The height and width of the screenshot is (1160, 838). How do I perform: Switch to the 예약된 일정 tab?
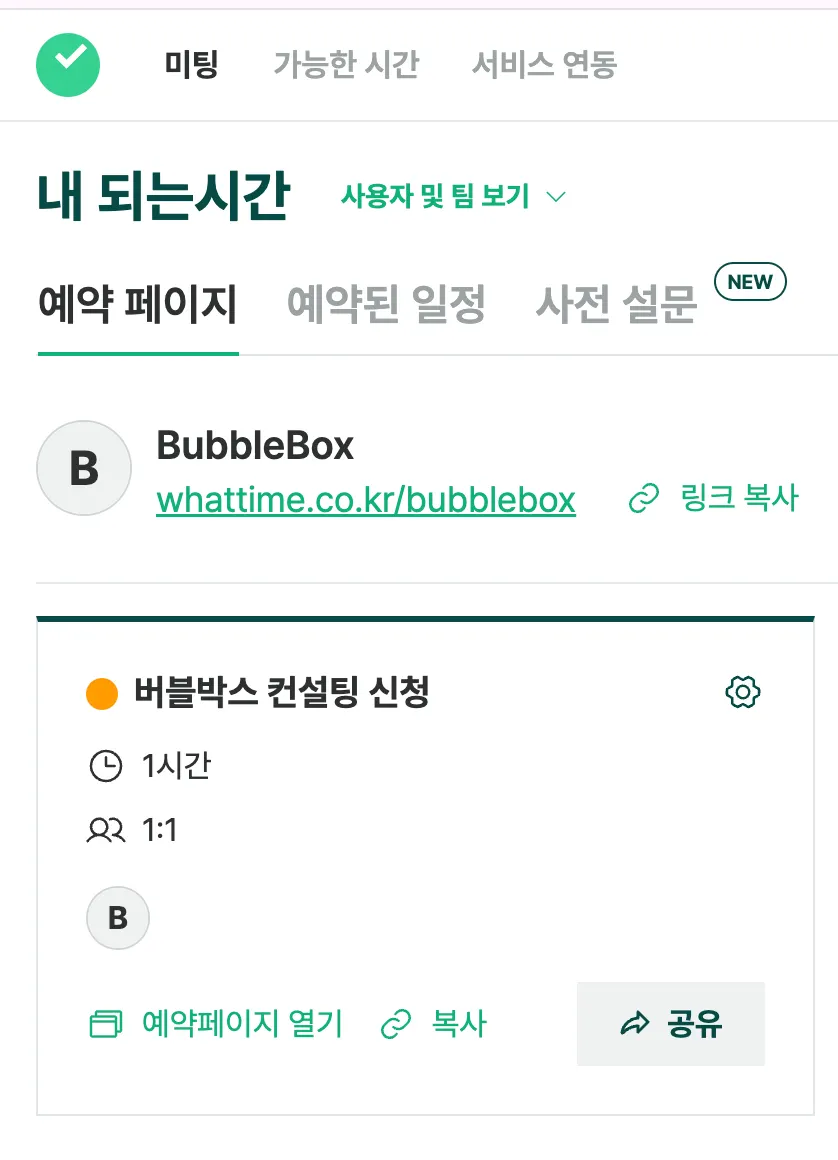tap(386, 304)
